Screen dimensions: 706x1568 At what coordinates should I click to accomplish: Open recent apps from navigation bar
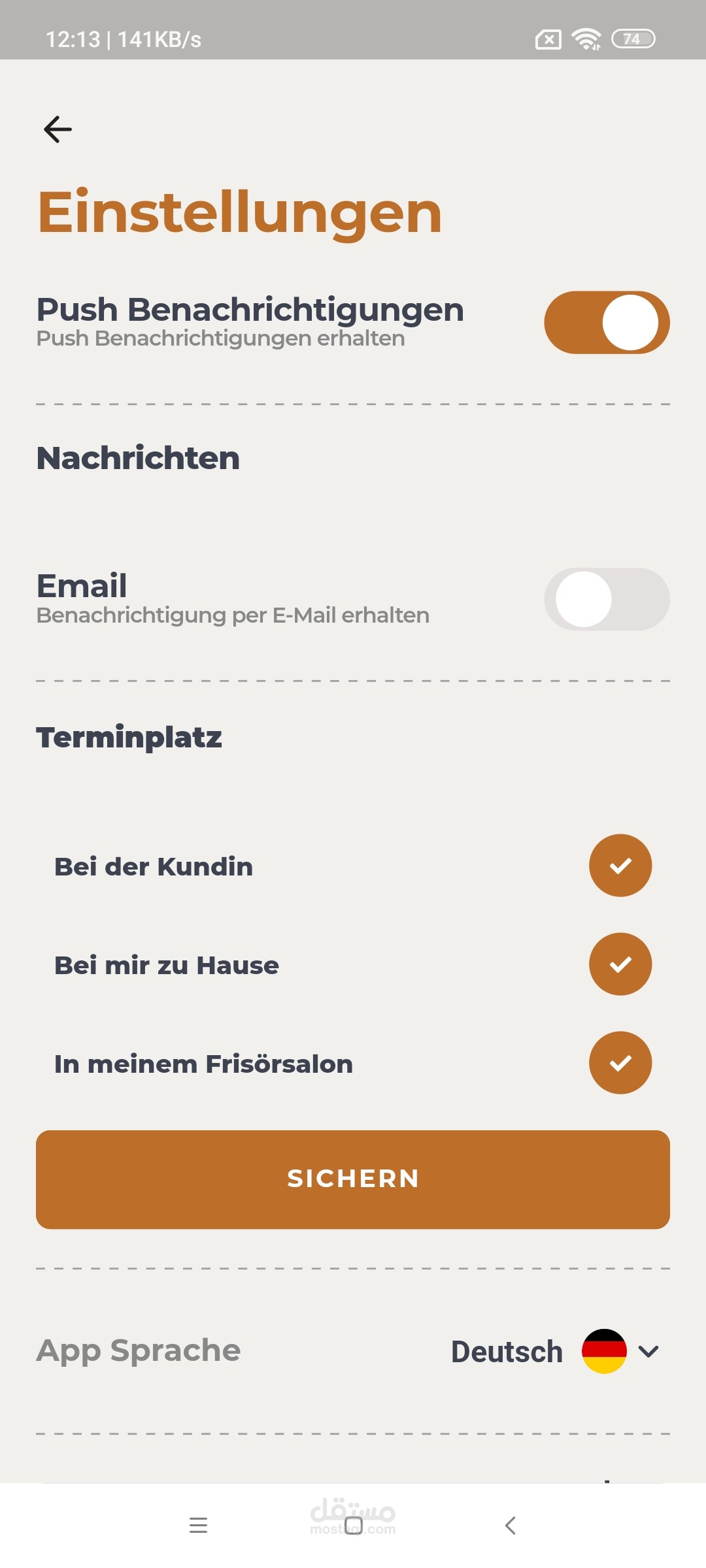tap(198, 1526)
